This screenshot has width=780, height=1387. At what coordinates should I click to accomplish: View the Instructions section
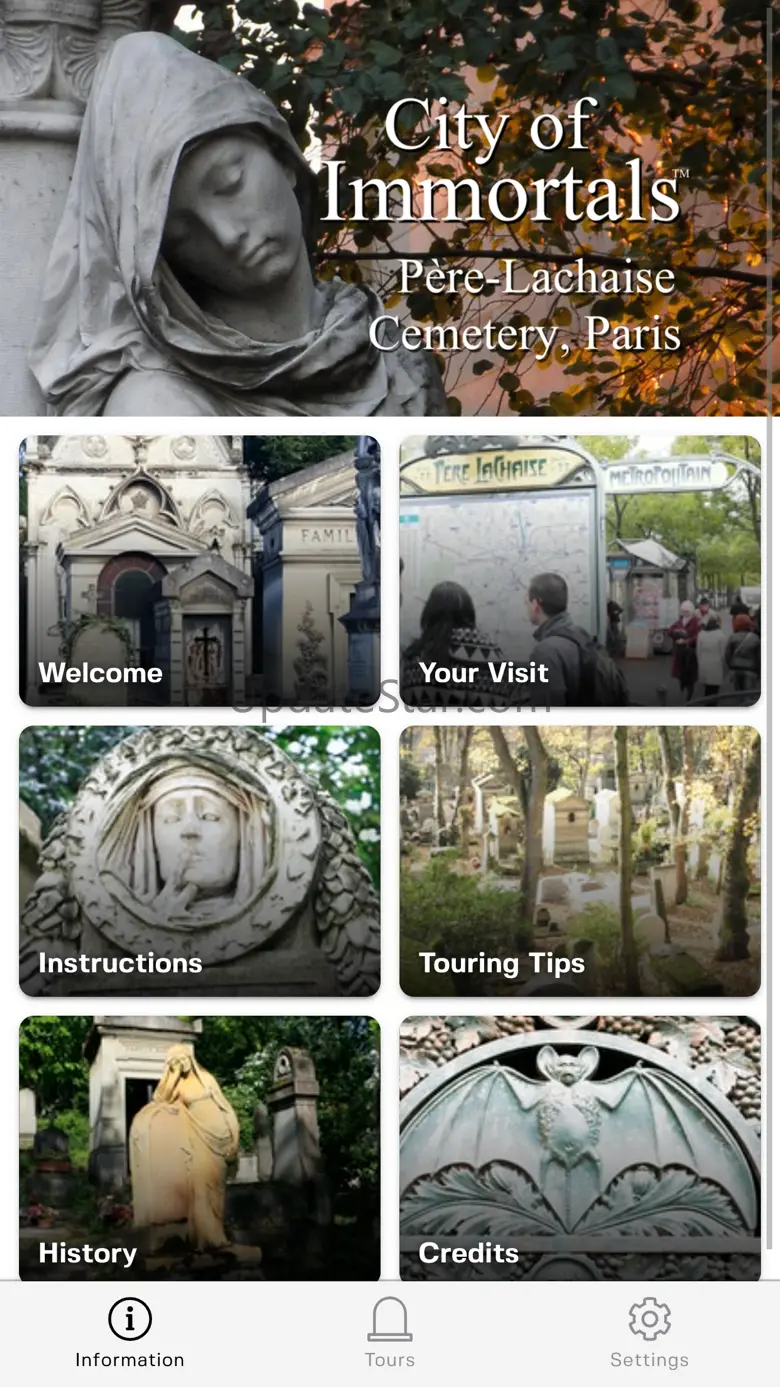[x=200, y=861]
